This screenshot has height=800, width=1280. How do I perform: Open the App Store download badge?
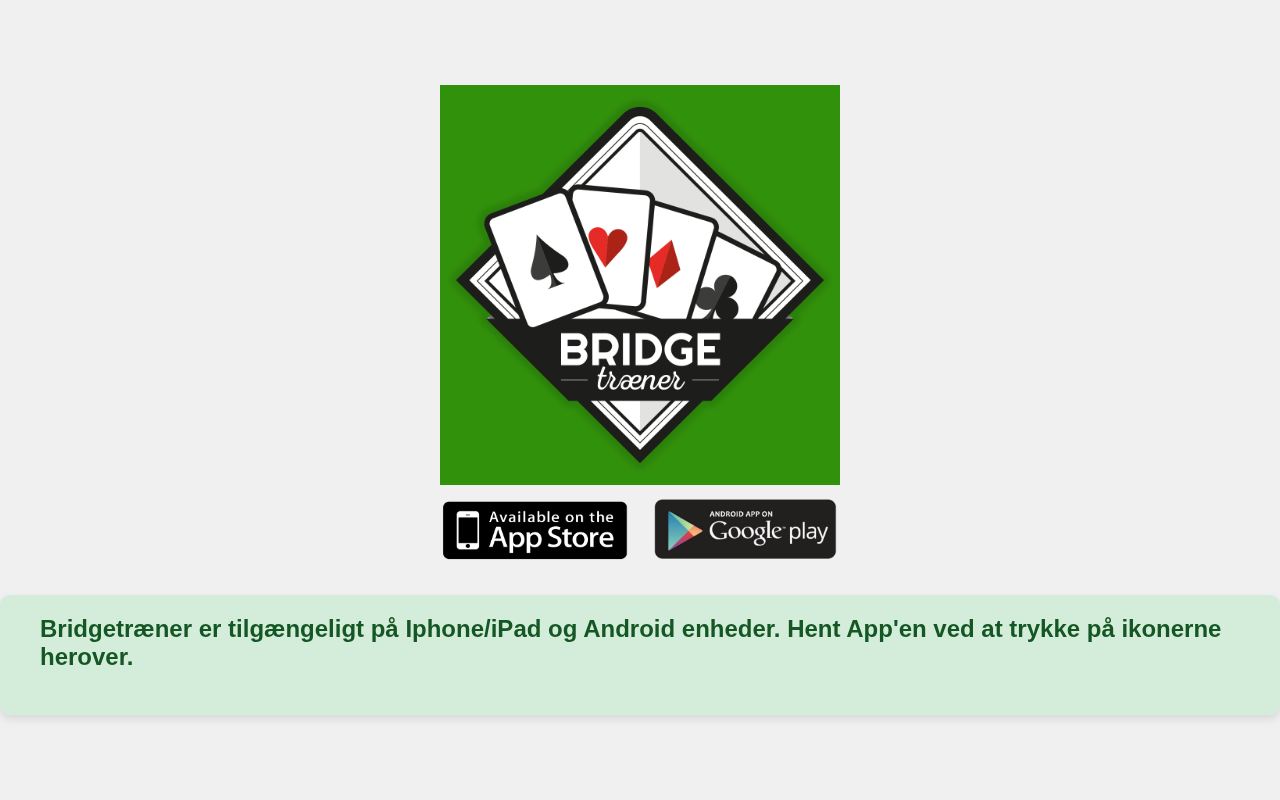pos(535,530)
